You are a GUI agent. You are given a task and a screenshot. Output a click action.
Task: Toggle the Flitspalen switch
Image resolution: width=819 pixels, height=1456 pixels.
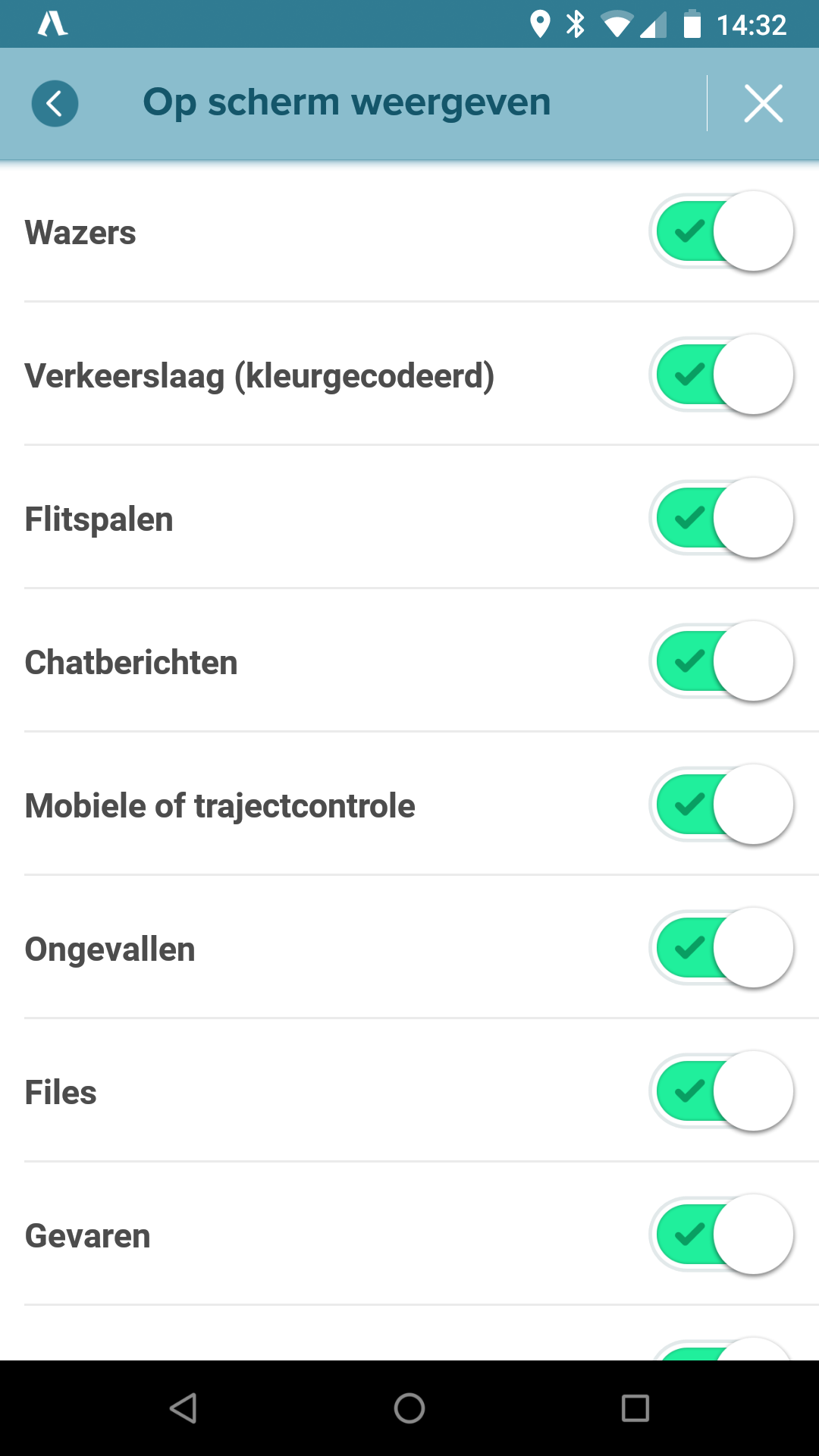point(721,518)
